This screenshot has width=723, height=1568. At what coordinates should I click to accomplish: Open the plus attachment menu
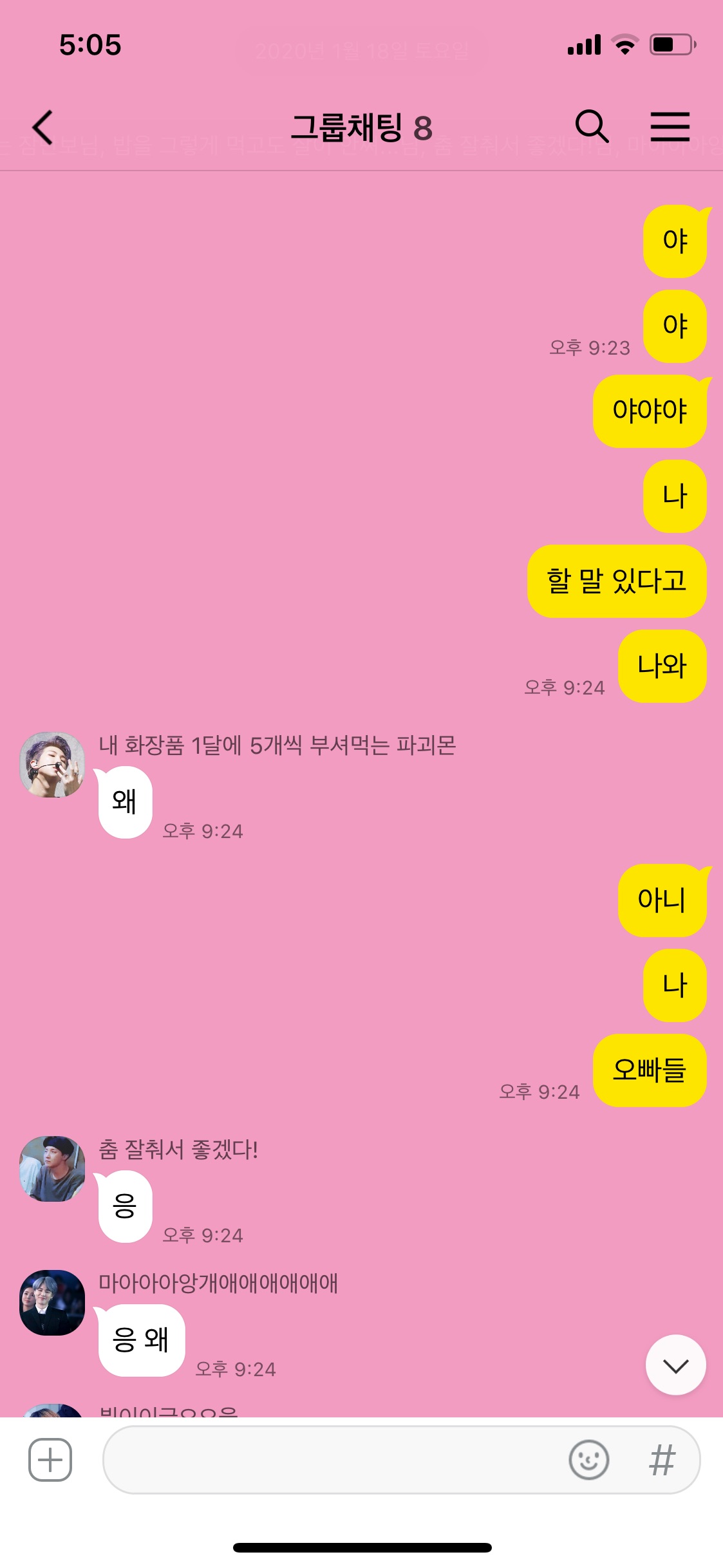50,1459
